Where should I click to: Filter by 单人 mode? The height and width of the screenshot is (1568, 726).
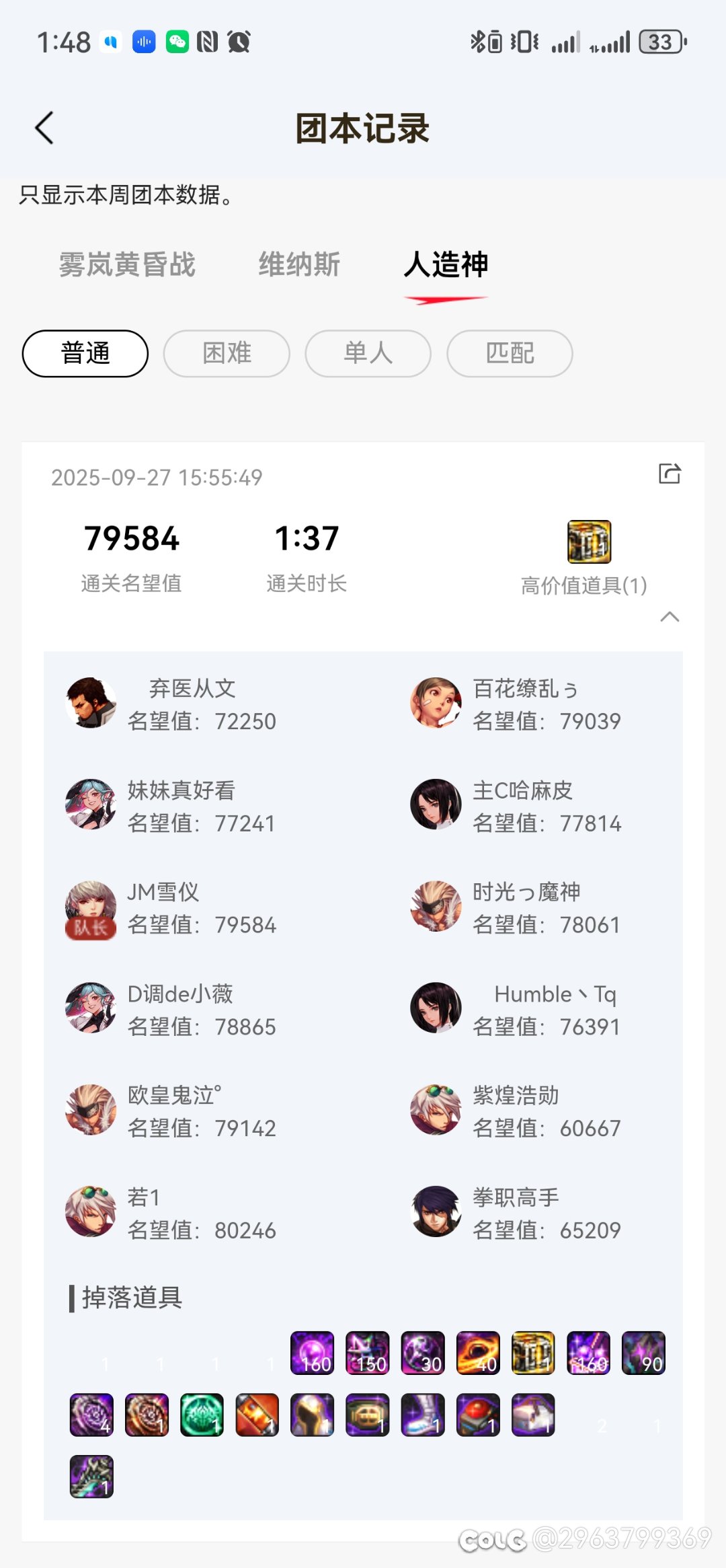click(x=368, y=353)
